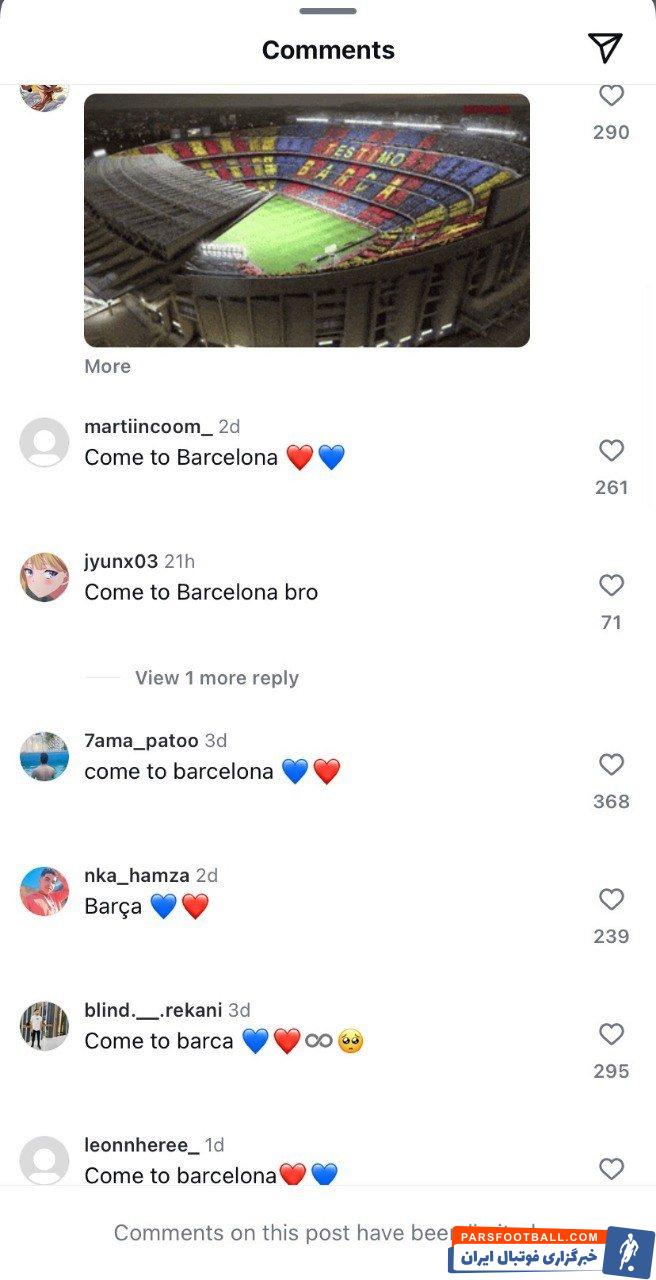The image size is (656, 1280).
Task: Like jyunx03's comment
Action: tap(611, 586)
